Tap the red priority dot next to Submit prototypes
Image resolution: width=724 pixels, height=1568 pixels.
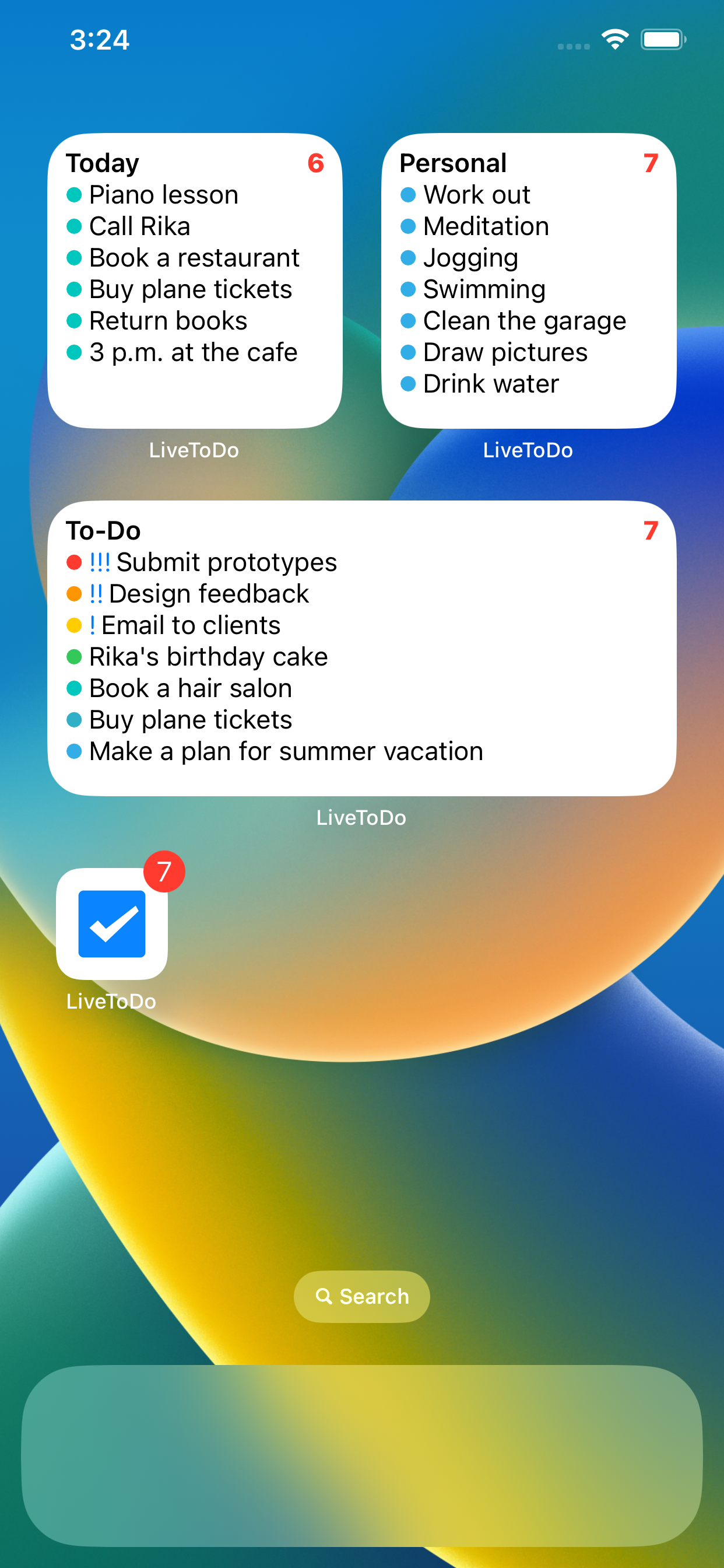73,562
